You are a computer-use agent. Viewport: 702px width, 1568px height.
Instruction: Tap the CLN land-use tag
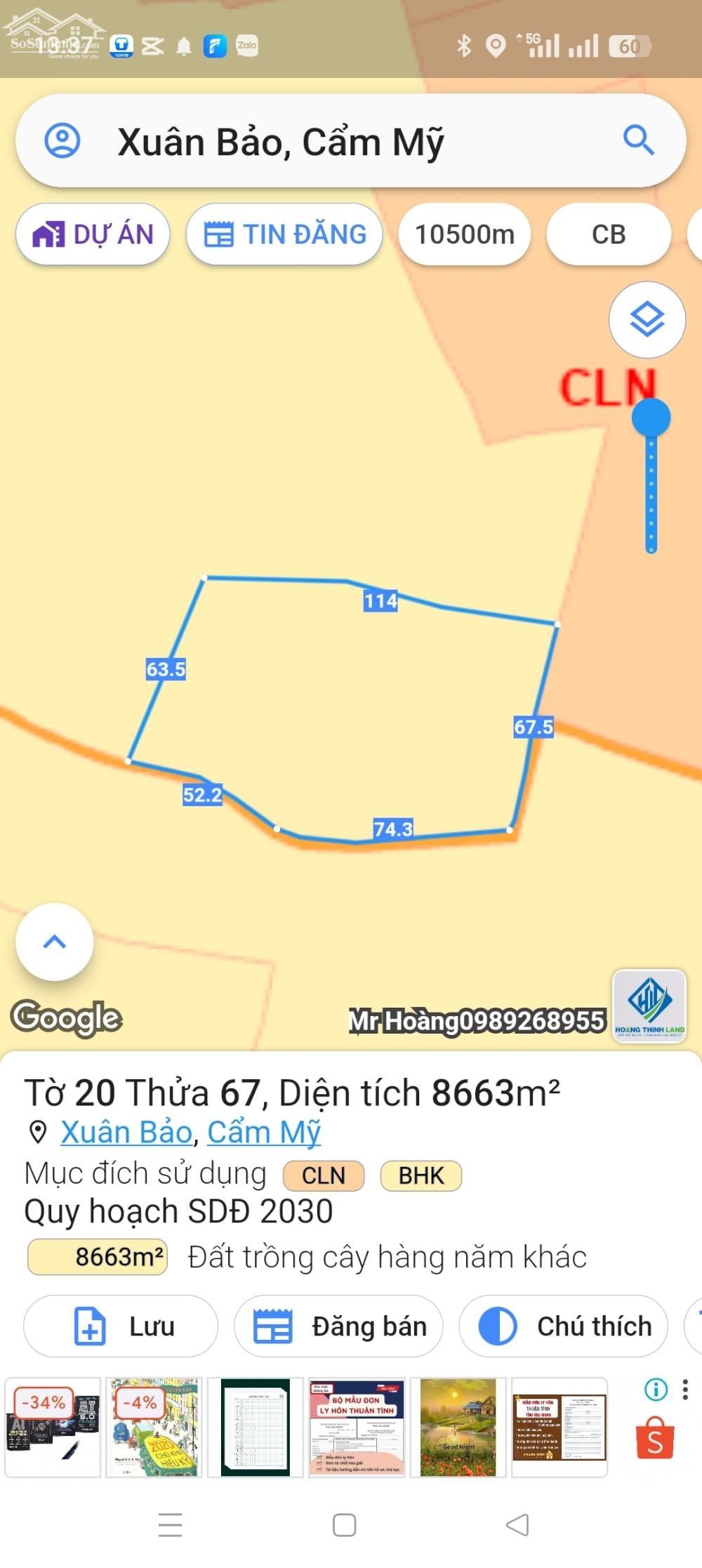tap(324, 1175)
